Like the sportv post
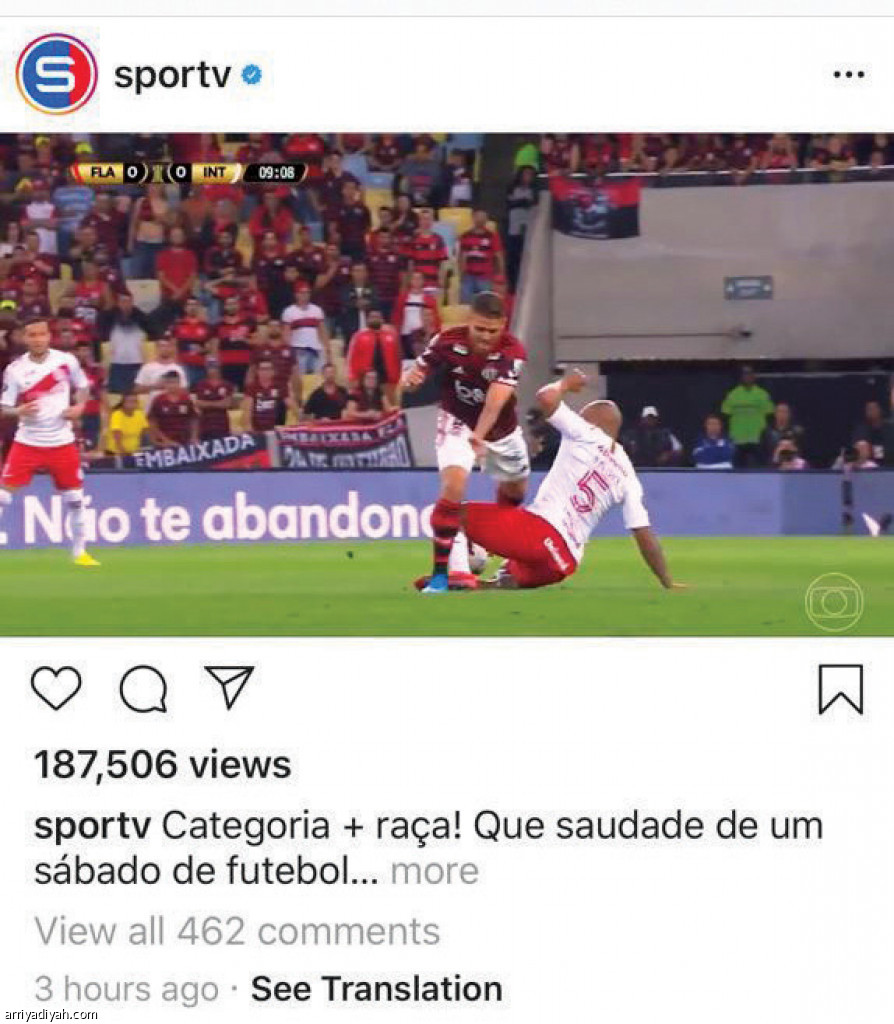This screenshot has width=894, height=1024. click(56, 689)
